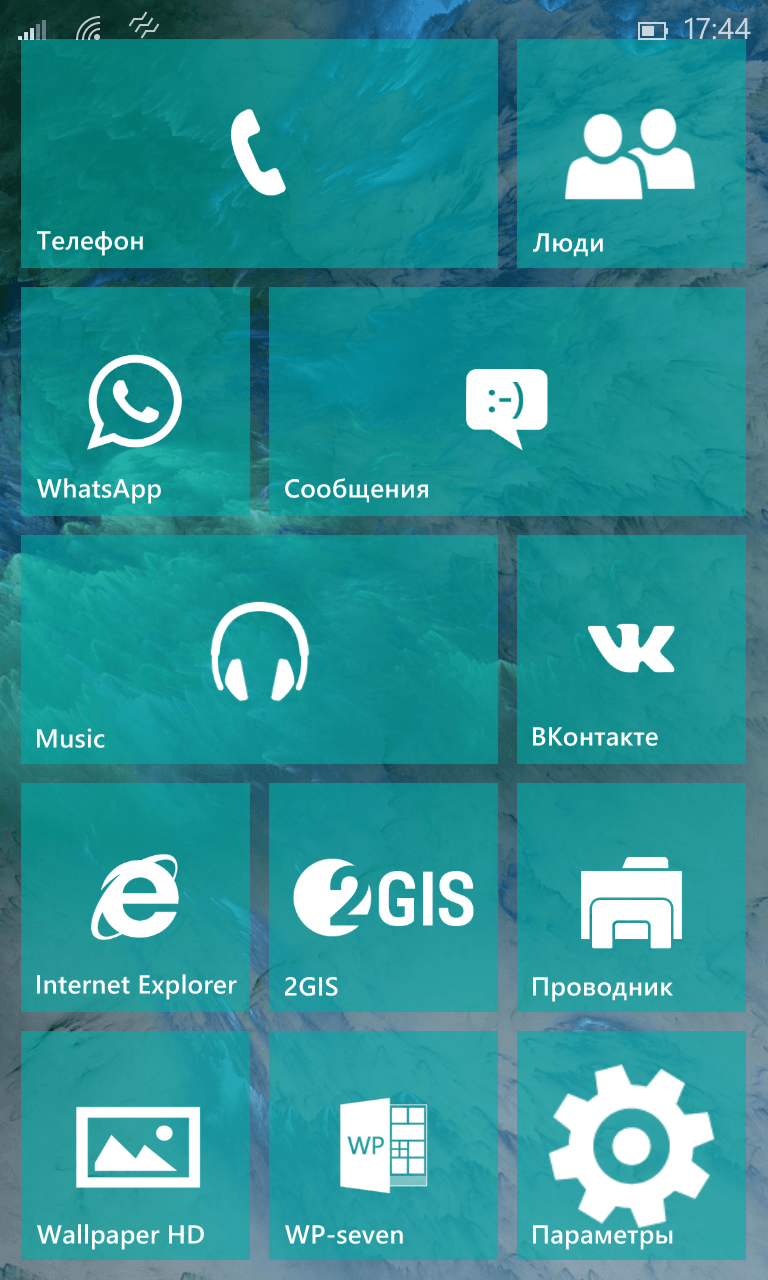The height and width of the screenshot is (1280, 768).
Task: Launch Internet Explorer
Action: coord(135,898)
